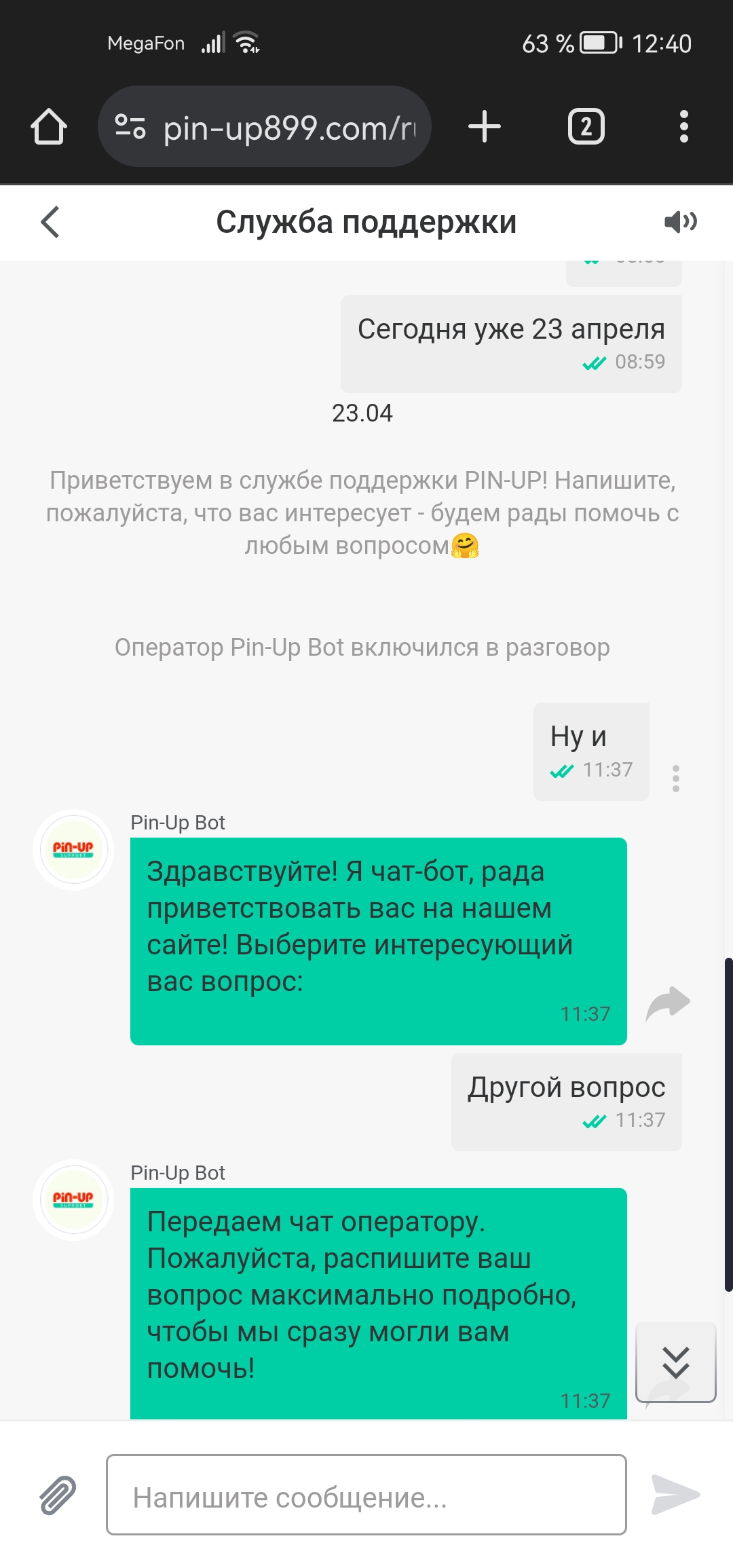
Task: Open the browser home page
Action: (x=49, y=127)
